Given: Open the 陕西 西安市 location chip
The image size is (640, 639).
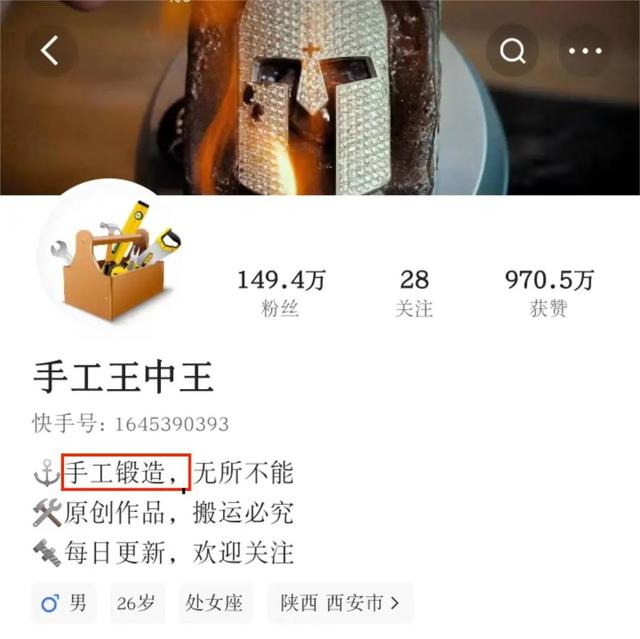Looking at the screenshot, I should click(x=340, y=603).
